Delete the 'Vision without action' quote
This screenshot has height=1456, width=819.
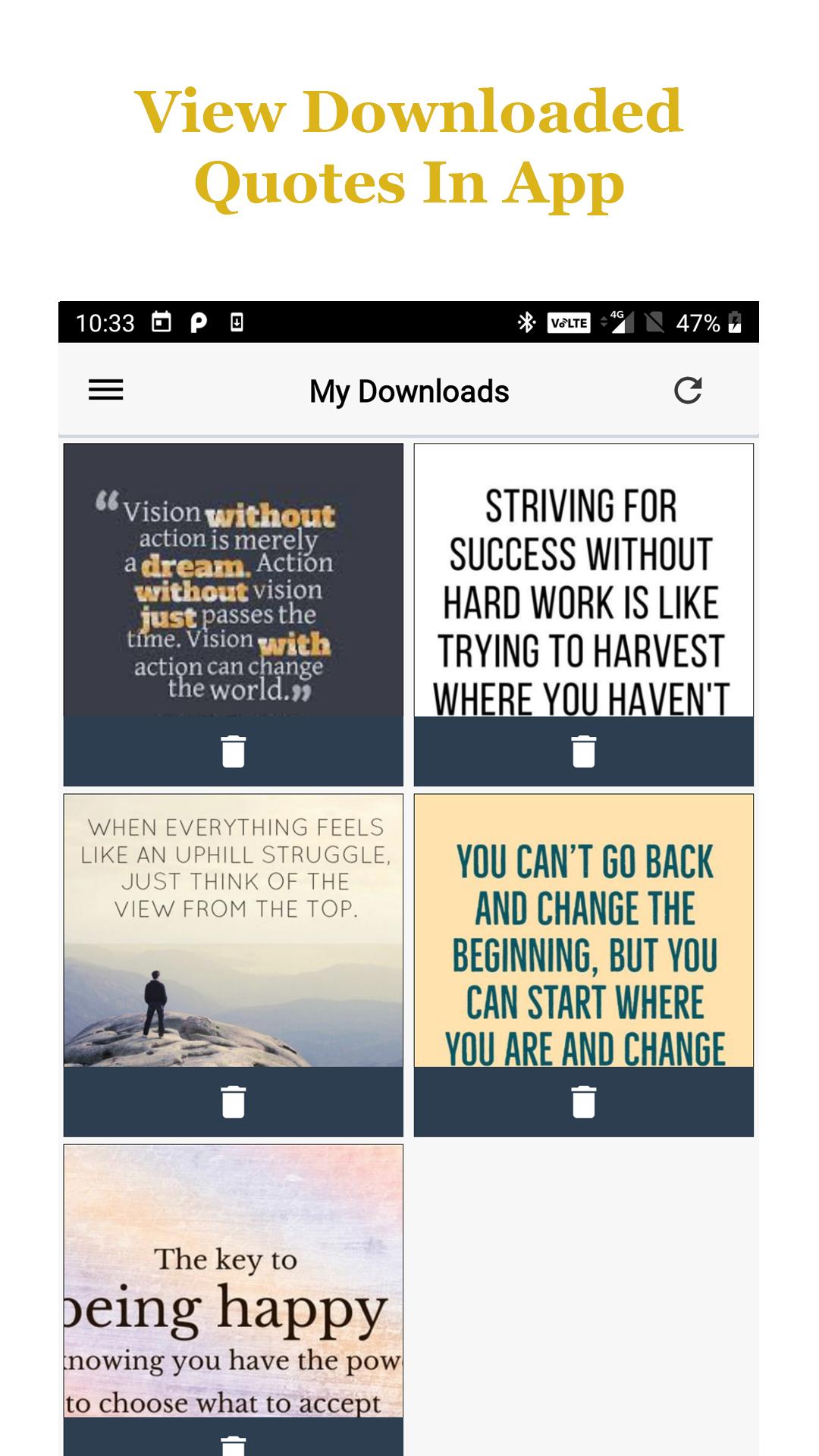coord(234,752)
